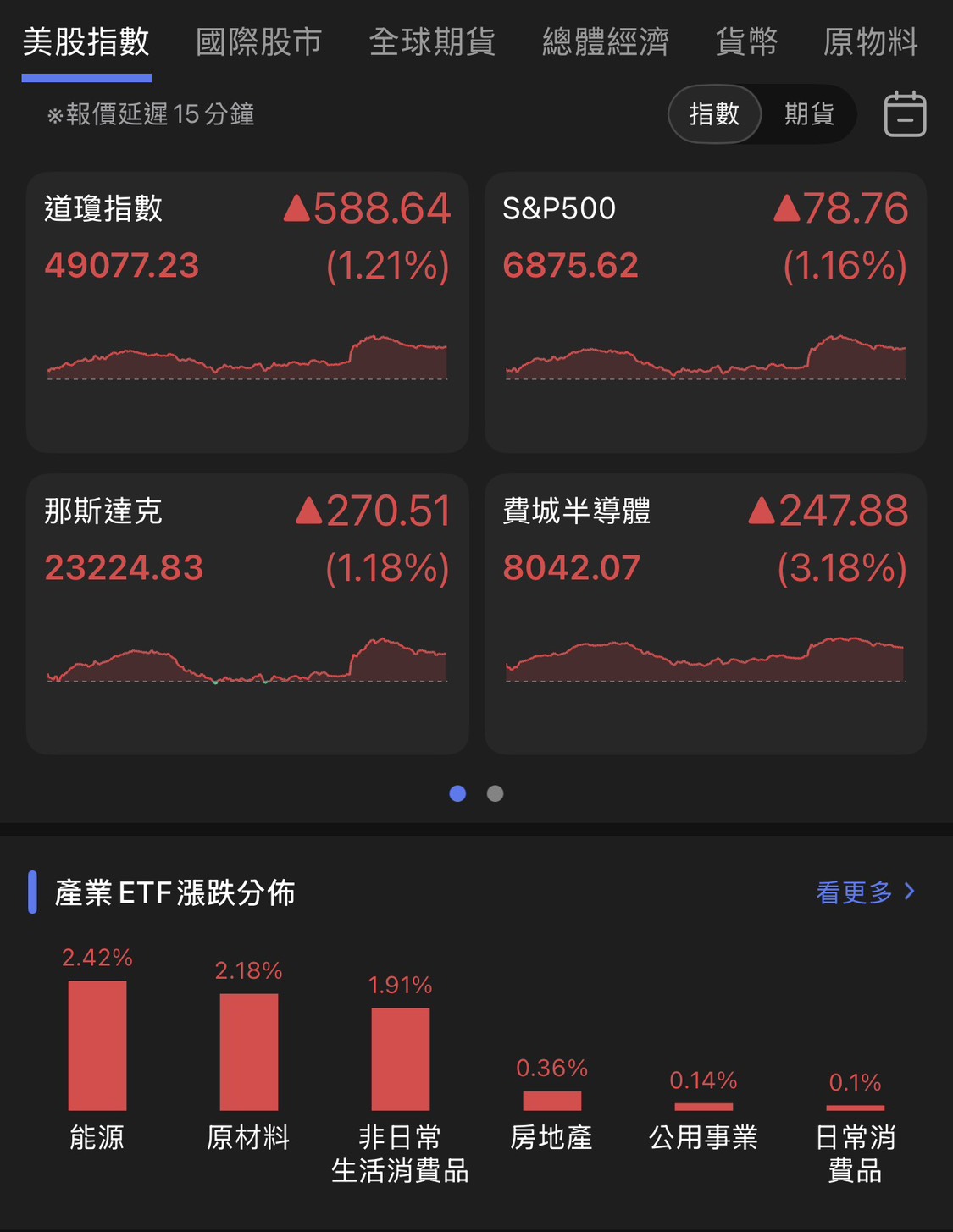Viewport: 953px width, 1232px height.
Task: Select the first carousel page dot
Action: 458,793
